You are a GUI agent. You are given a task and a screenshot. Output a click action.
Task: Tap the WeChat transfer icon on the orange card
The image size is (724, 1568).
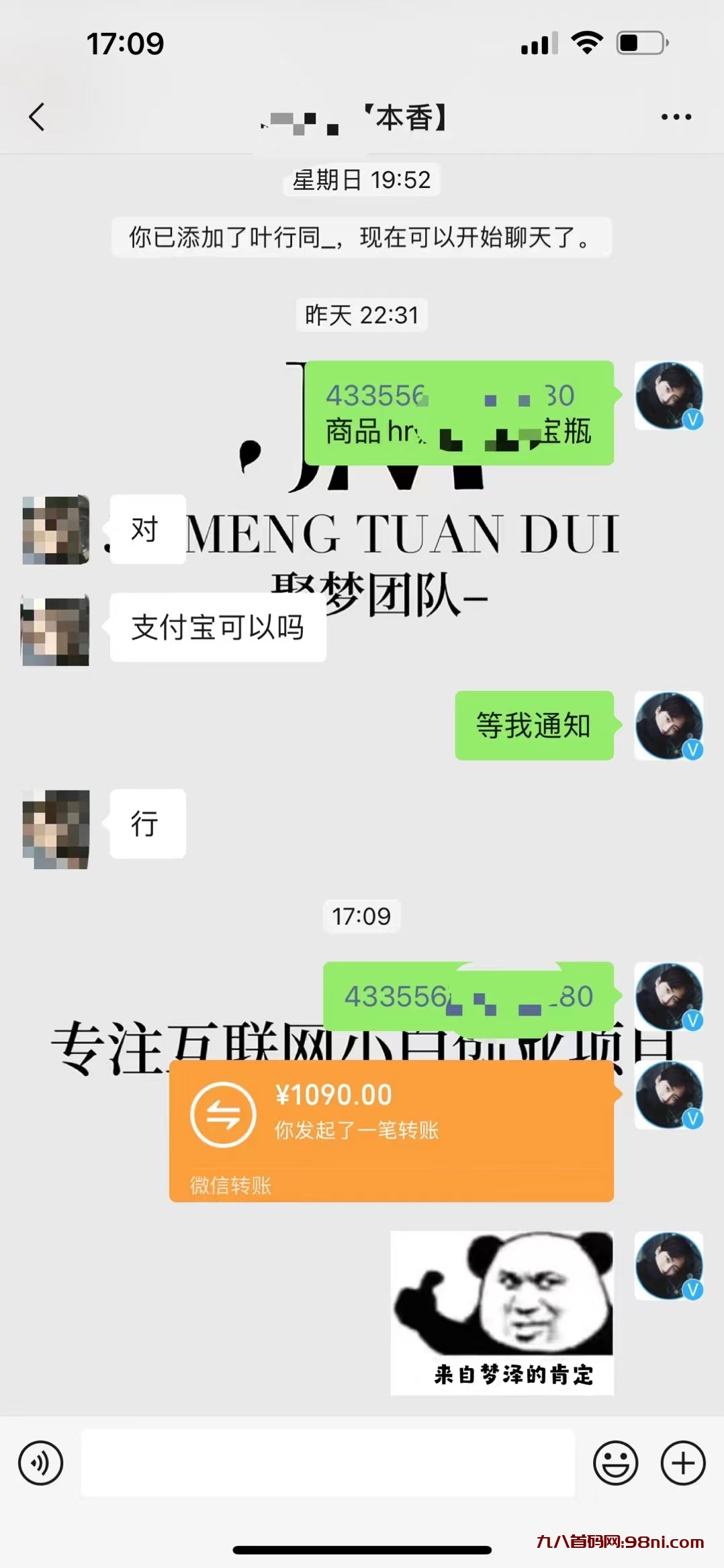(x=224, y=1114)
